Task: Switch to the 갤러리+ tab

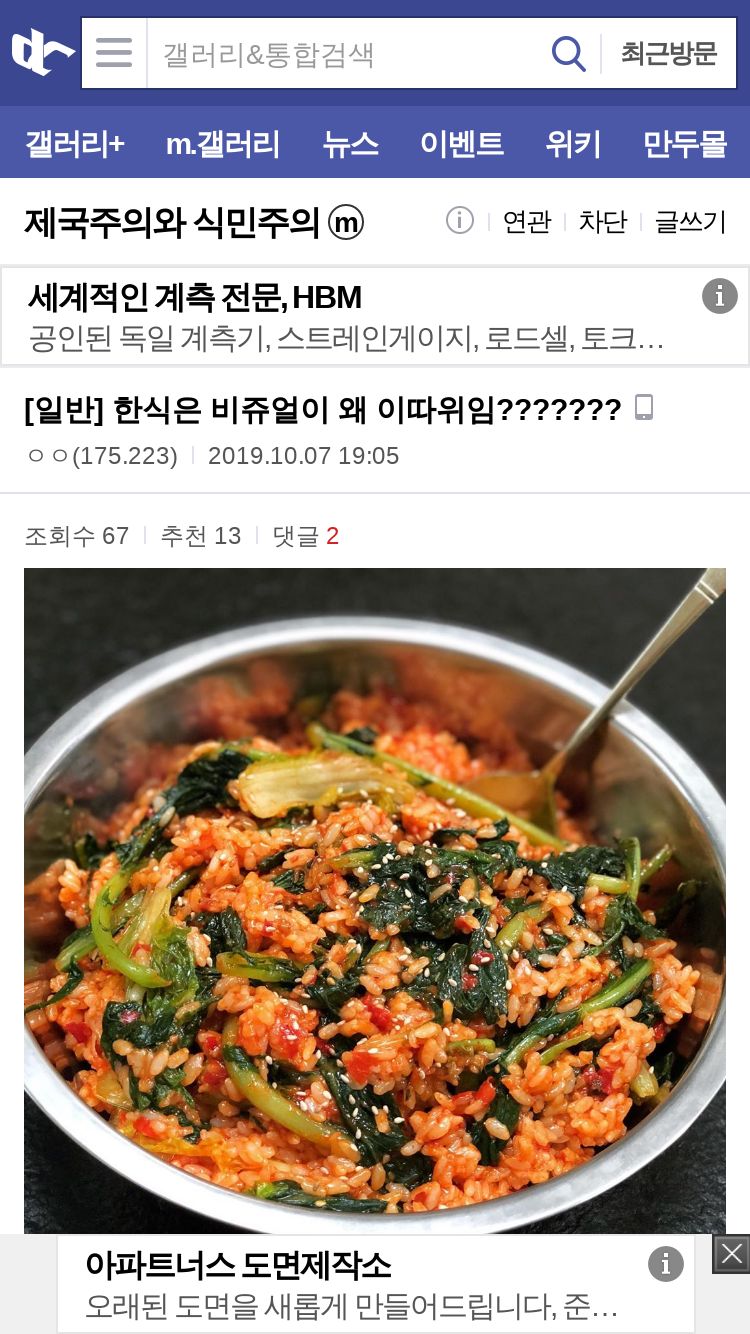Action: coord(75,144)
